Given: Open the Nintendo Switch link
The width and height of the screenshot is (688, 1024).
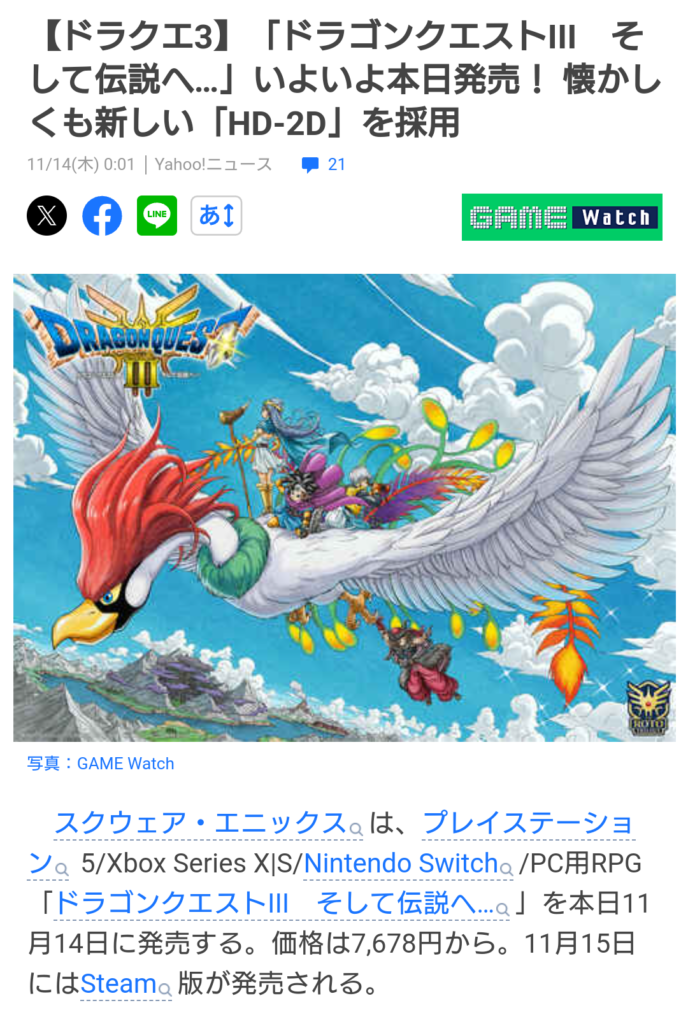Looking at the screenshot, I should click(400, 864).
